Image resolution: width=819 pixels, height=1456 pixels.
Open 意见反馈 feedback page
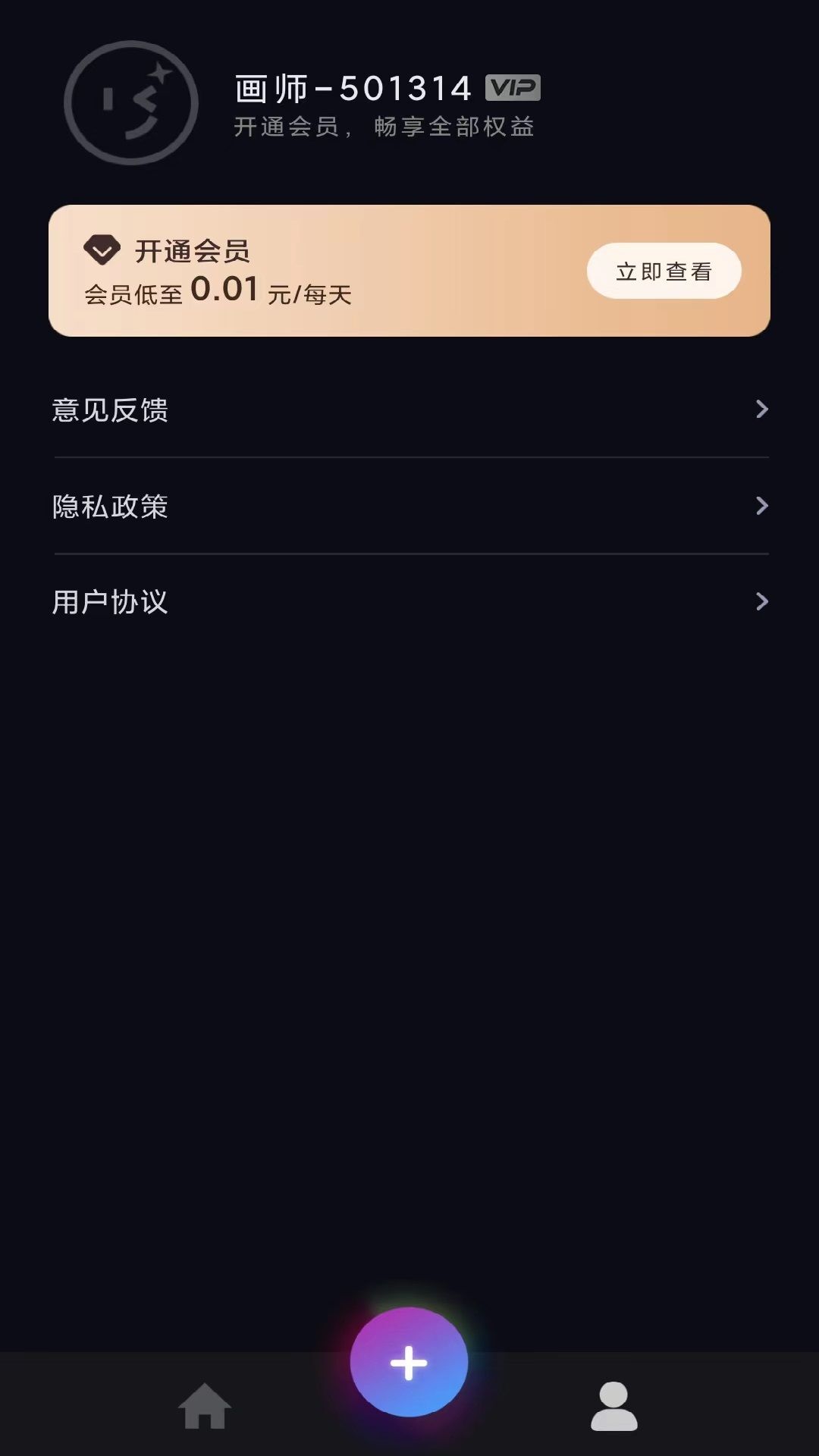tap(111, 409)
